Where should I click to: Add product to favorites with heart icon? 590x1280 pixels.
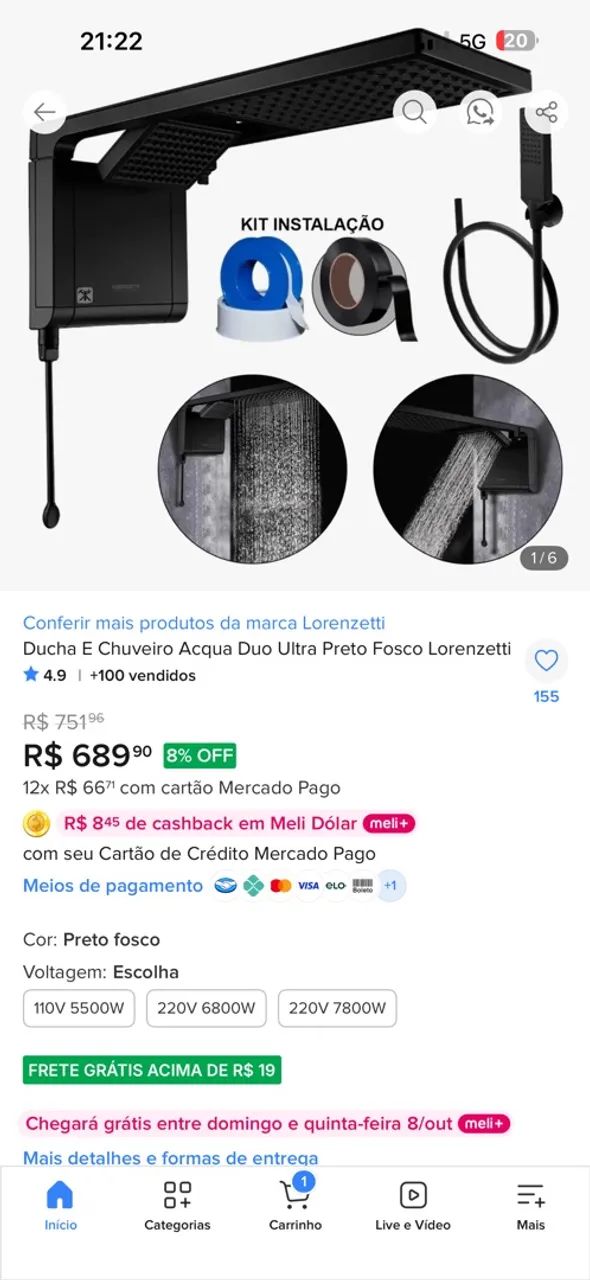click(546, 661)
